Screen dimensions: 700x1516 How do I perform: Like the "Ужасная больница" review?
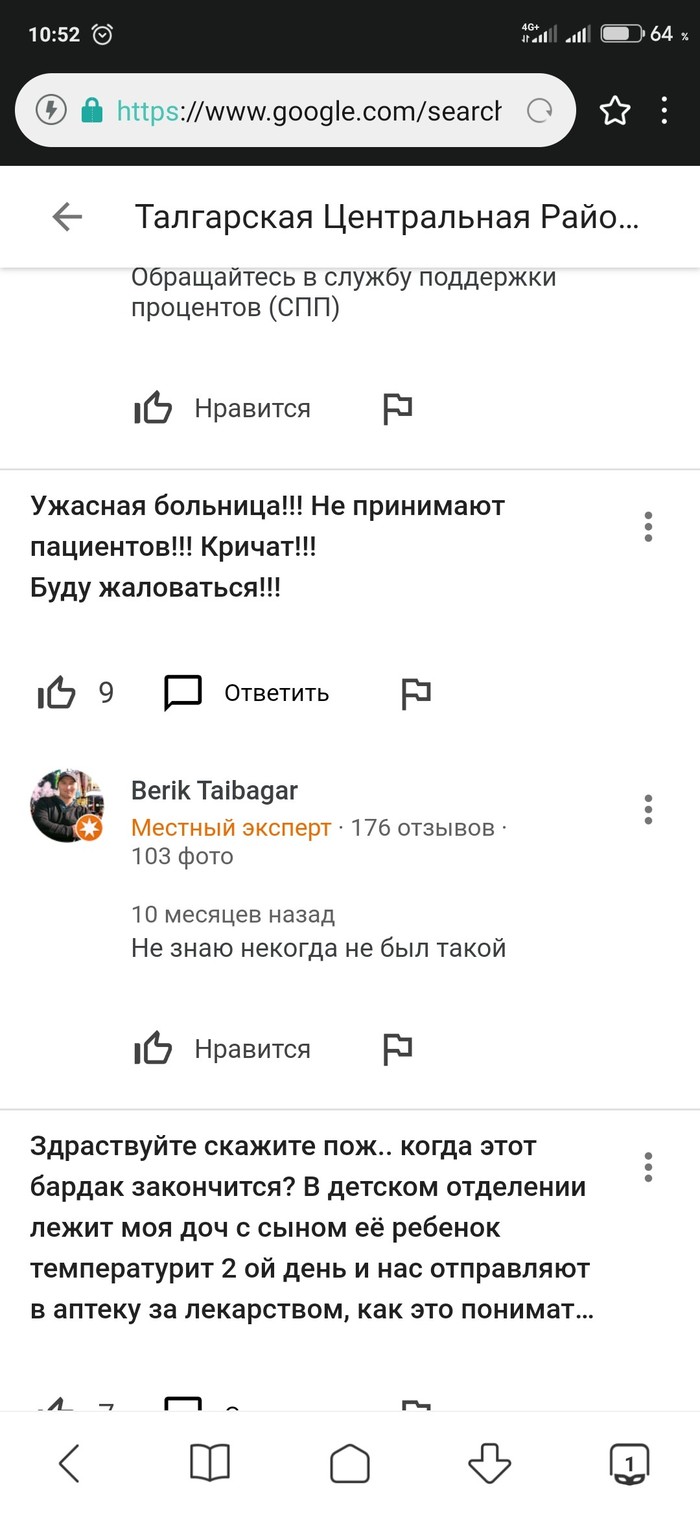[x=57, y=693]
